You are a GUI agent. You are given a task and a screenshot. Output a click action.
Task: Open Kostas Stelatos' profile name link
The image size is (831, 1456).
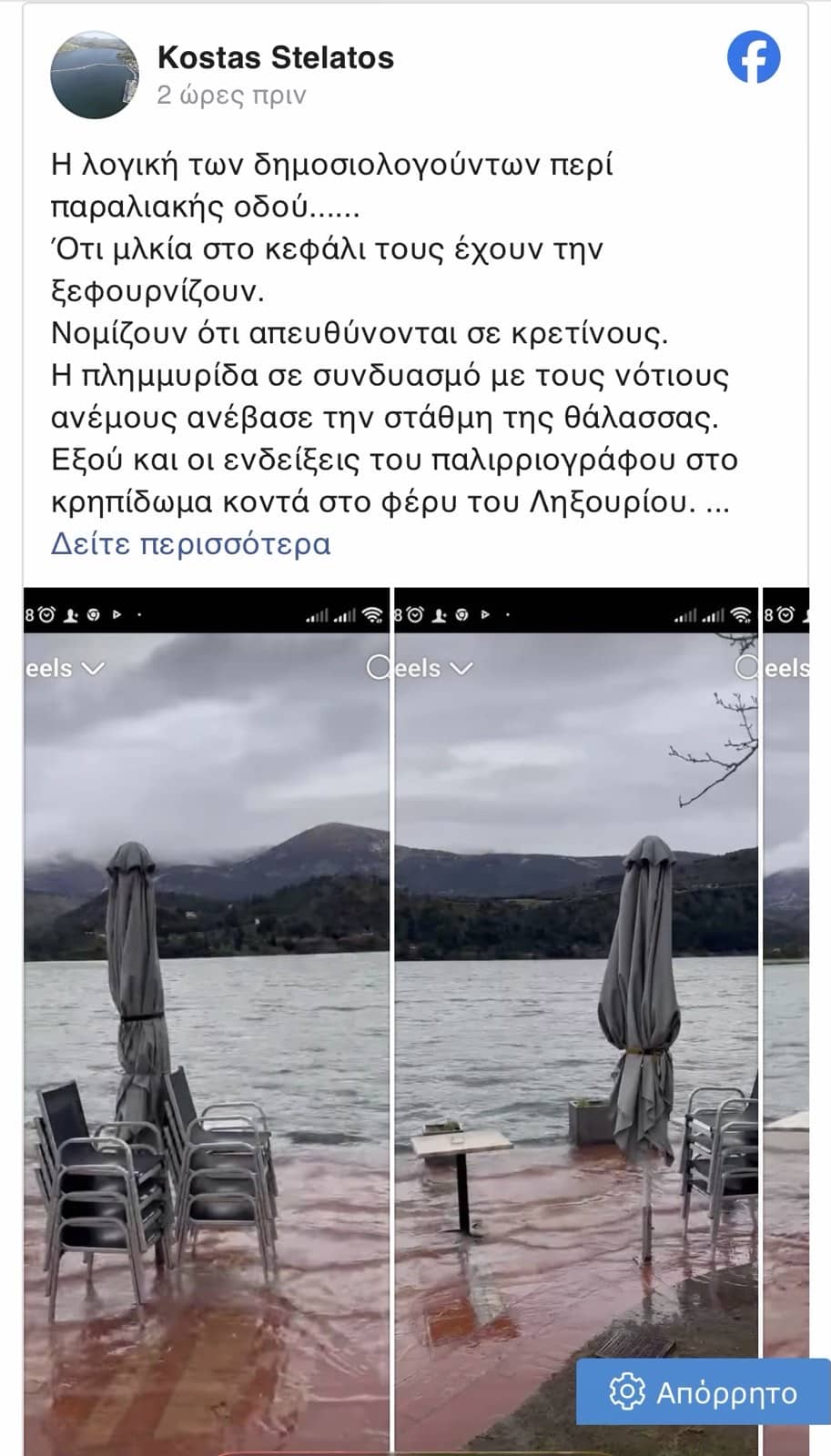(x=275, y=58)
